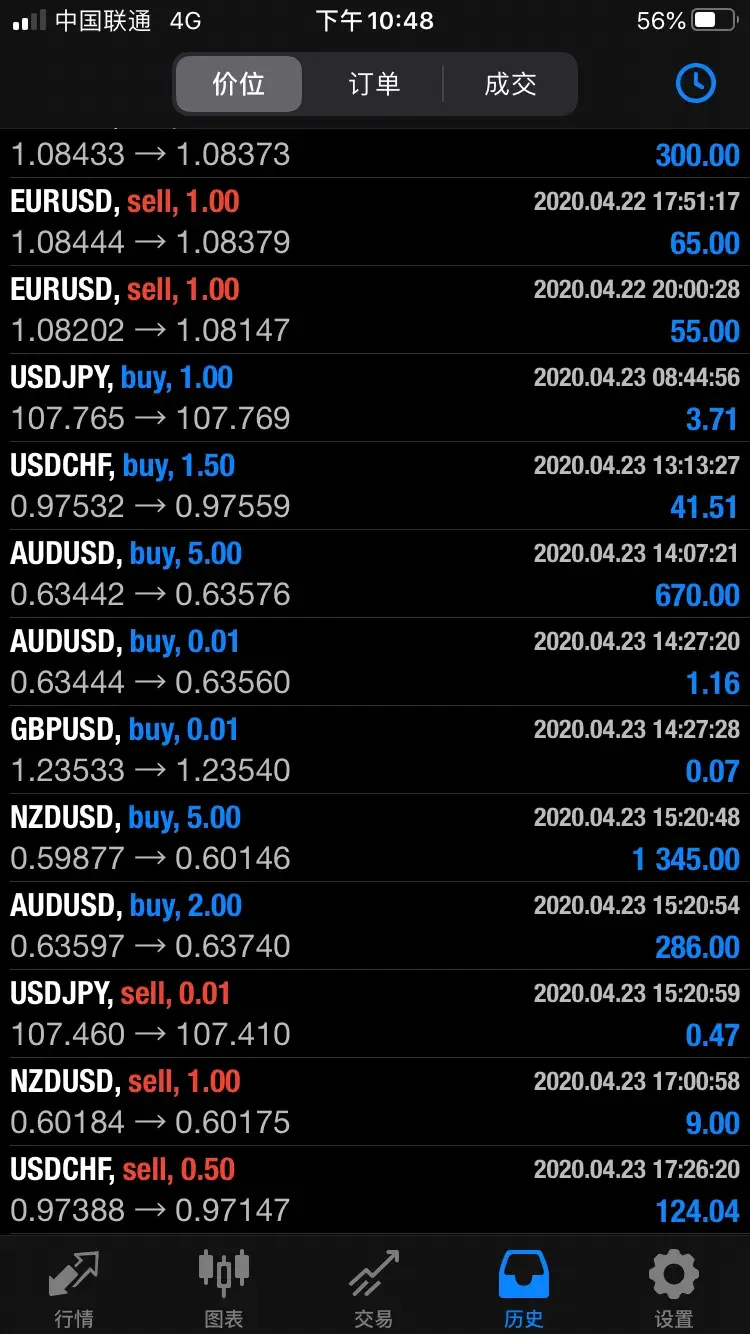Select the 价位 segment
The image size is (750, 1334).
[238, 84]
